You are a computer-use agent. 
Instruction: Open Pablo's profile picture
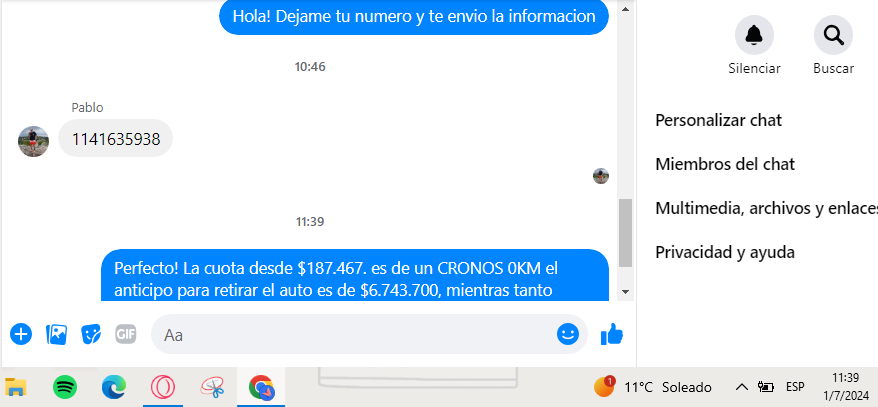tap(34, 141)
